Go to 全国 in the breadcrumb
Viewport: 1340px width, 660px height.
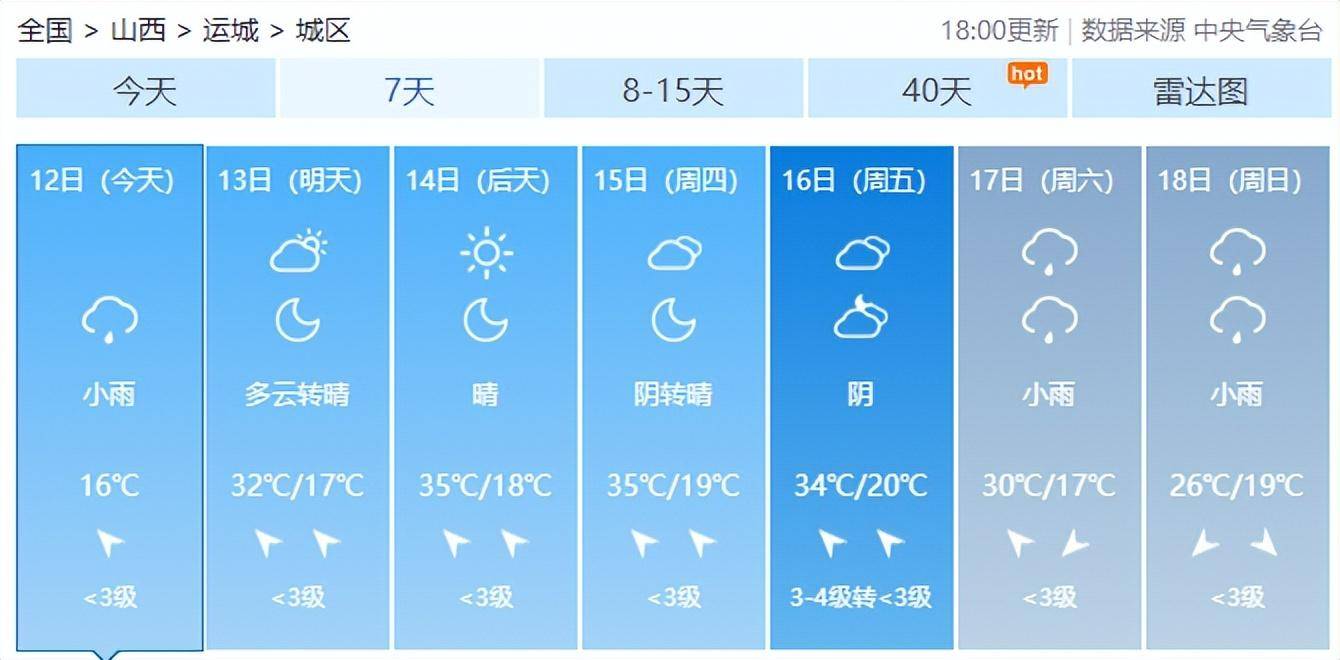(45, 30)
